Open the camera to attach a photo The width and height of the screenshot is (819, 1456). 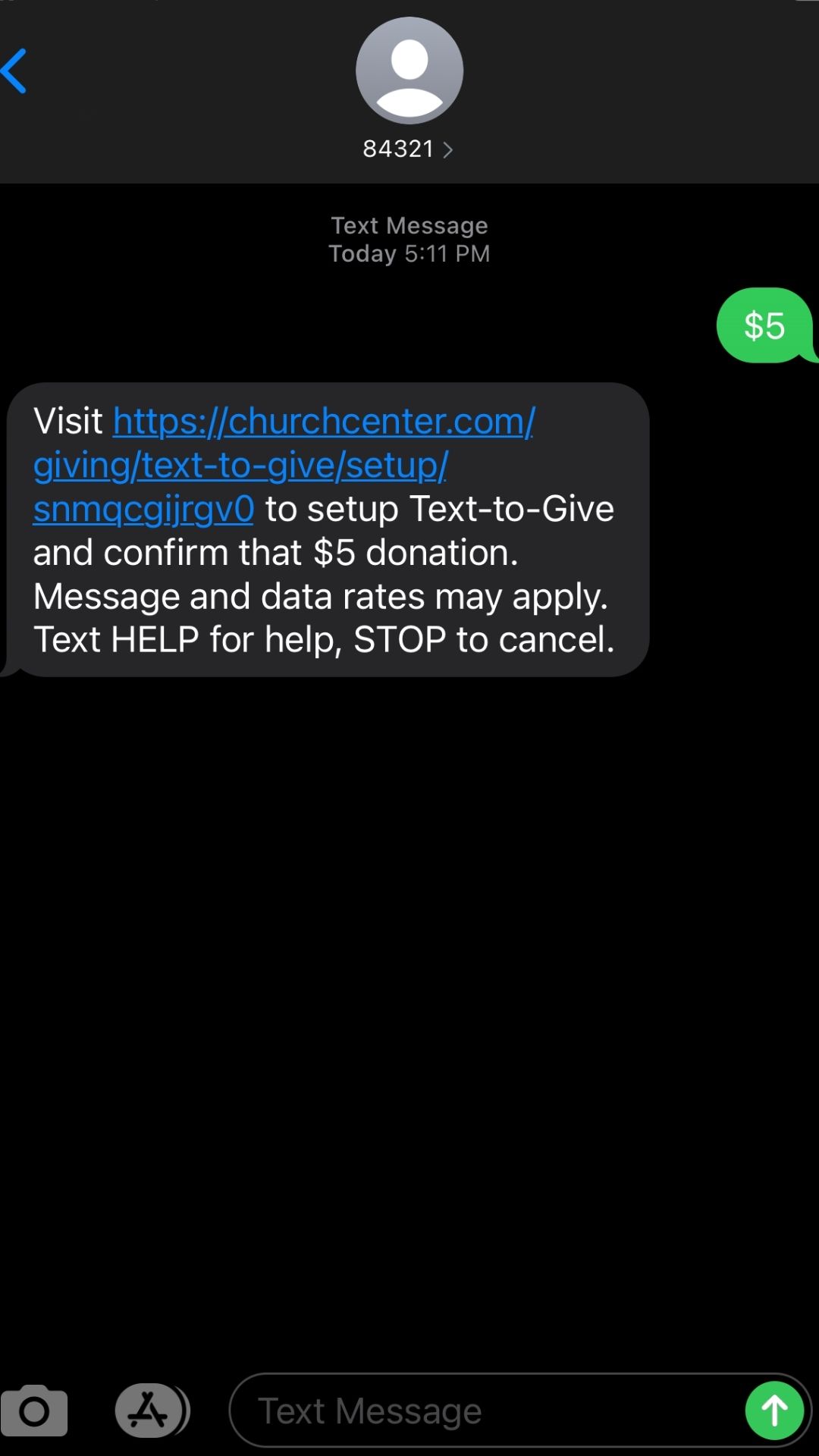click(34, 1410)
